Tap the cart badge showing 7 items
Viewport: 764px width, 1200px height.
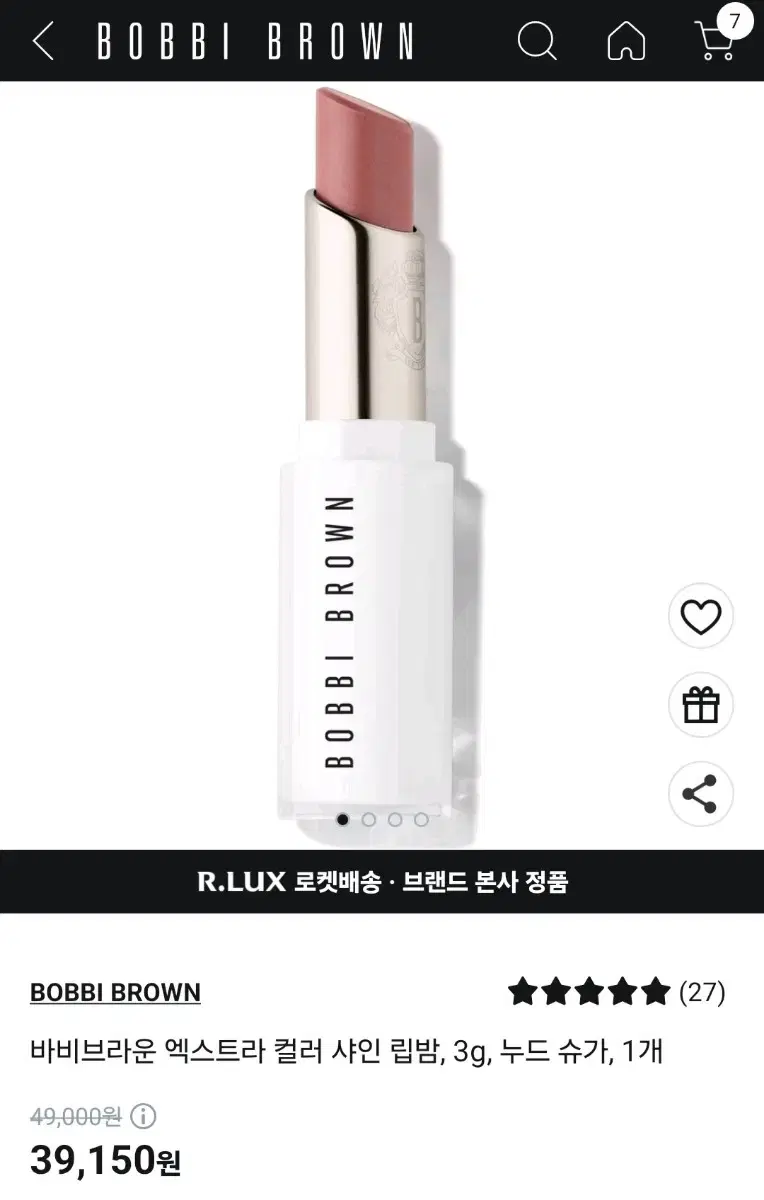pyautogui.click(x=732, y=20)
